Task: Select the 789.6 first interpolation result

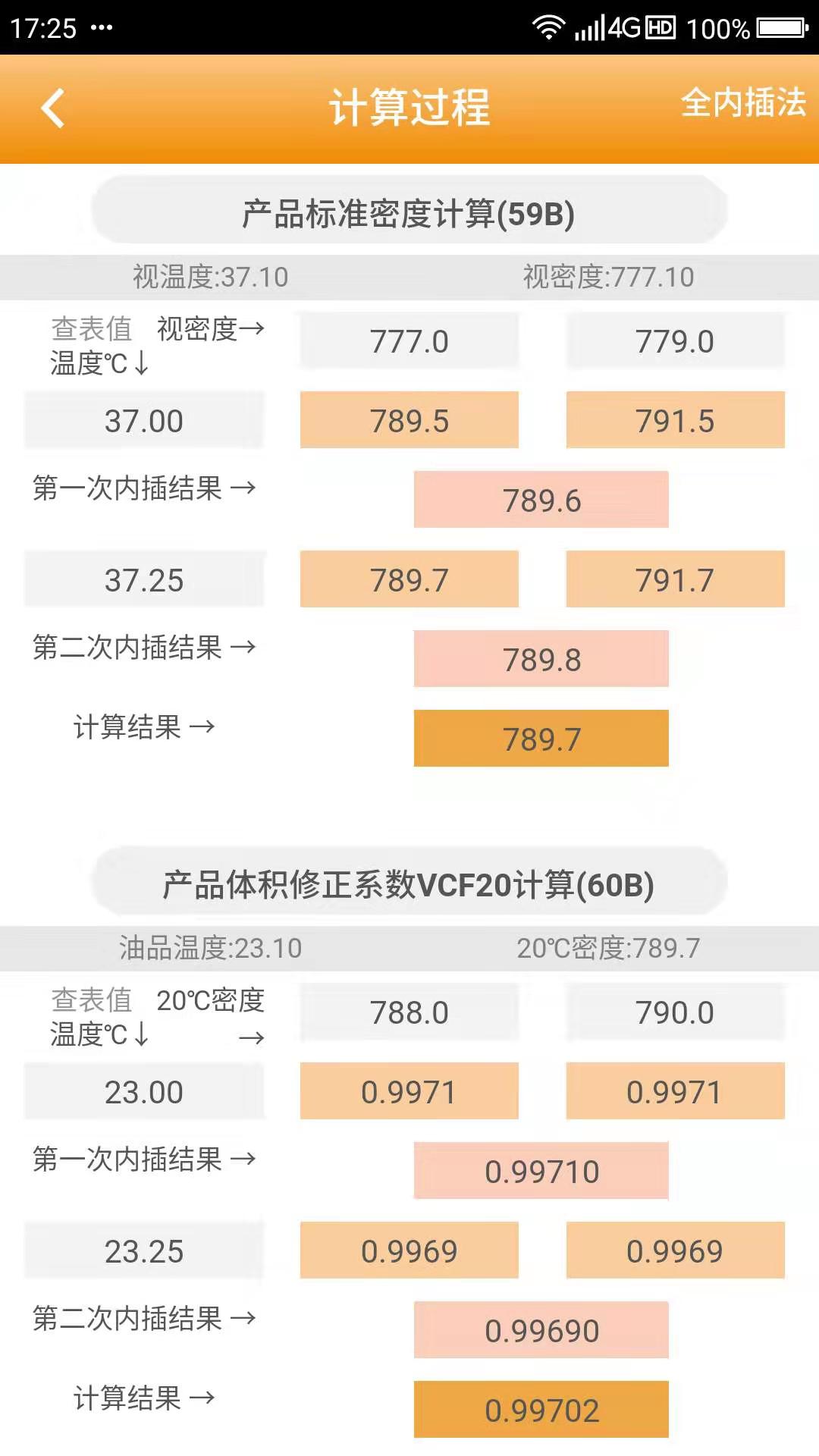Action: point(539,500)
